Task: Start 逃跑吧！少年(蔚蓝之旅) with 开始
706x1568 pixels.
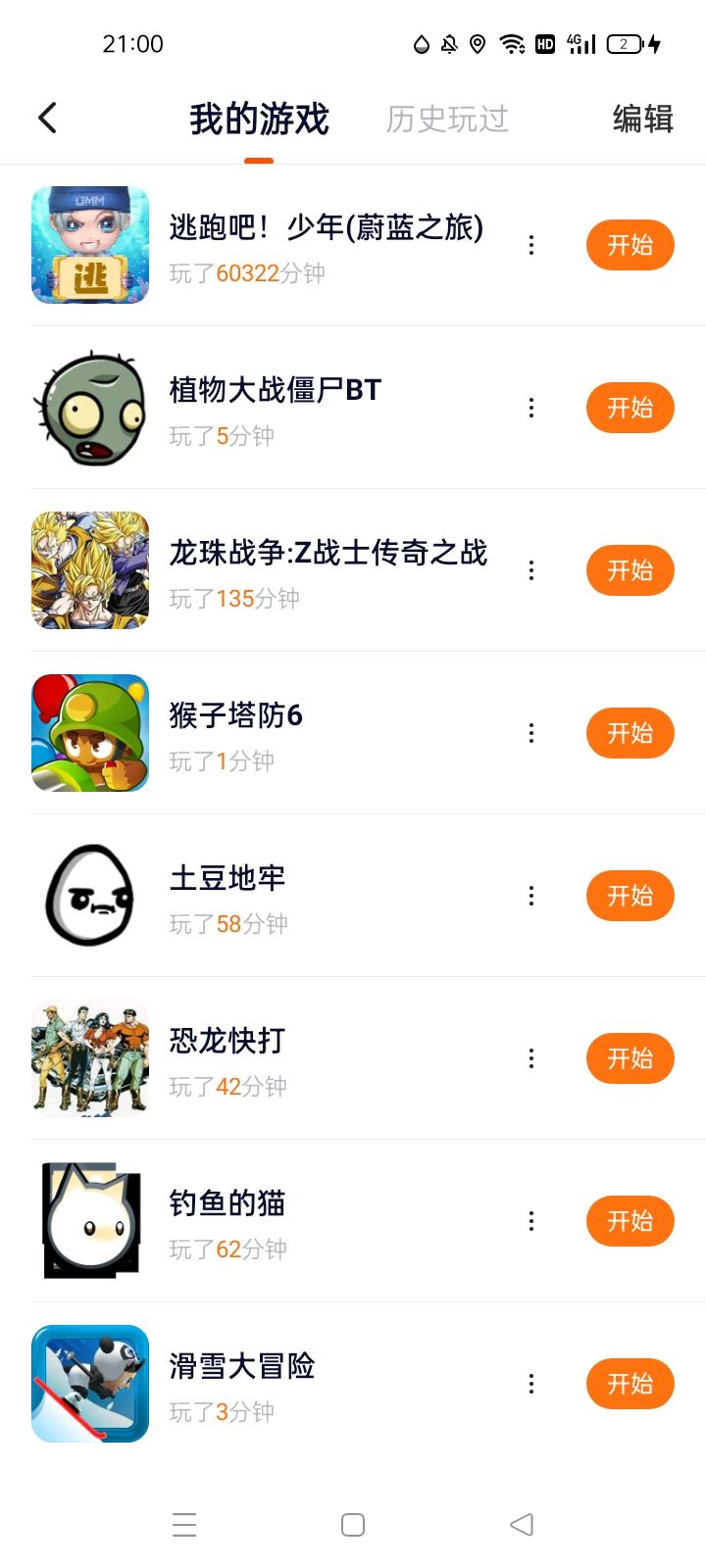Action: 630,245
